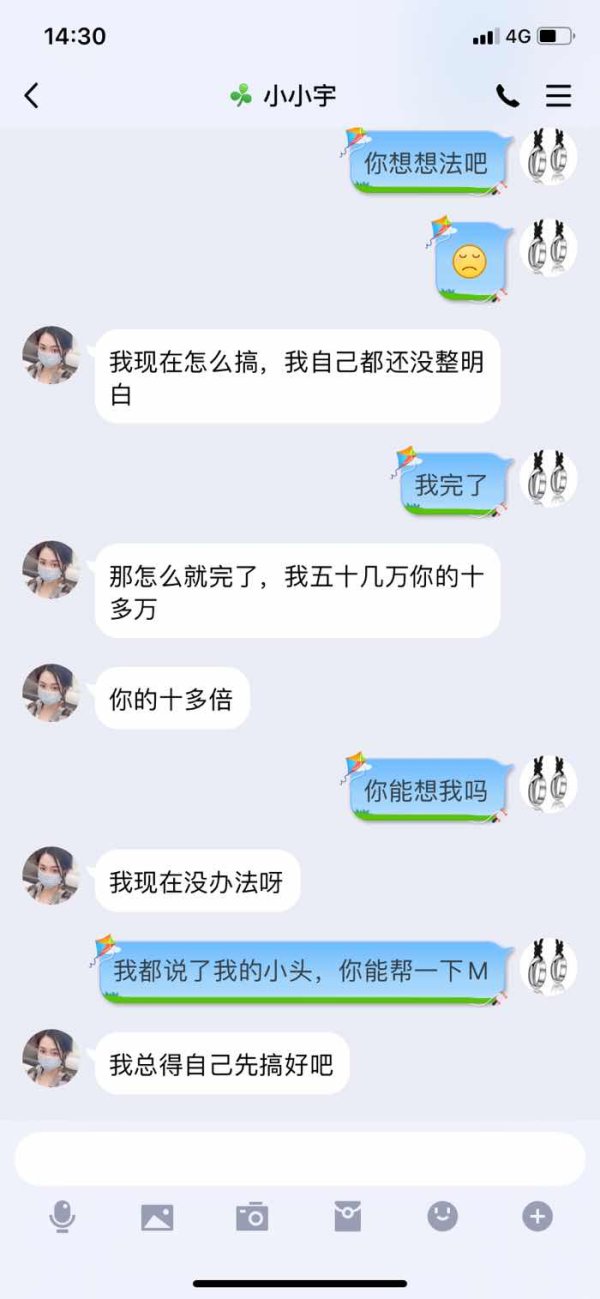
Task: Open voice message microphone
Action: (x=62, y=1216)
